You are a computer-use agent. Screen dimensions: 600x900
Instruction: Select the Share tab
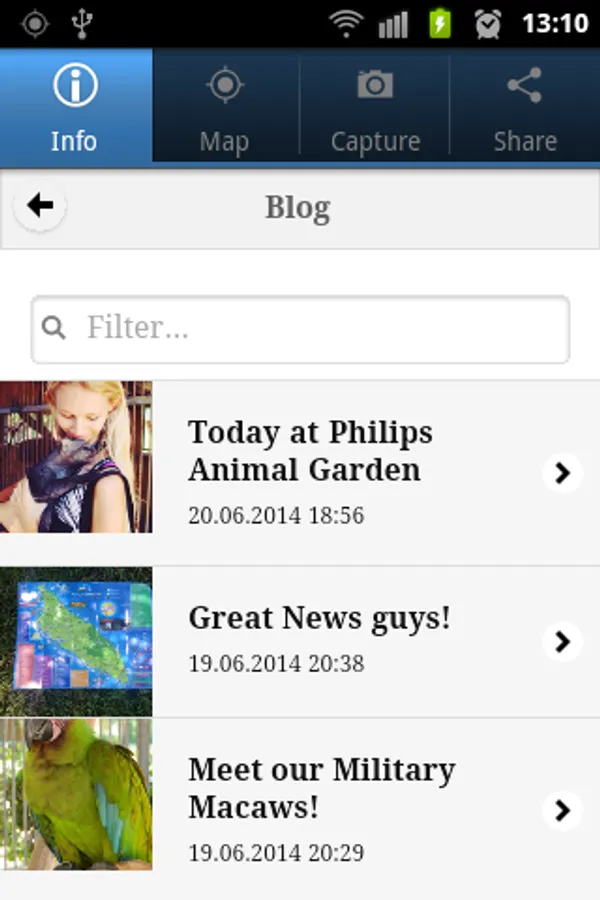[x=524, y=106]
